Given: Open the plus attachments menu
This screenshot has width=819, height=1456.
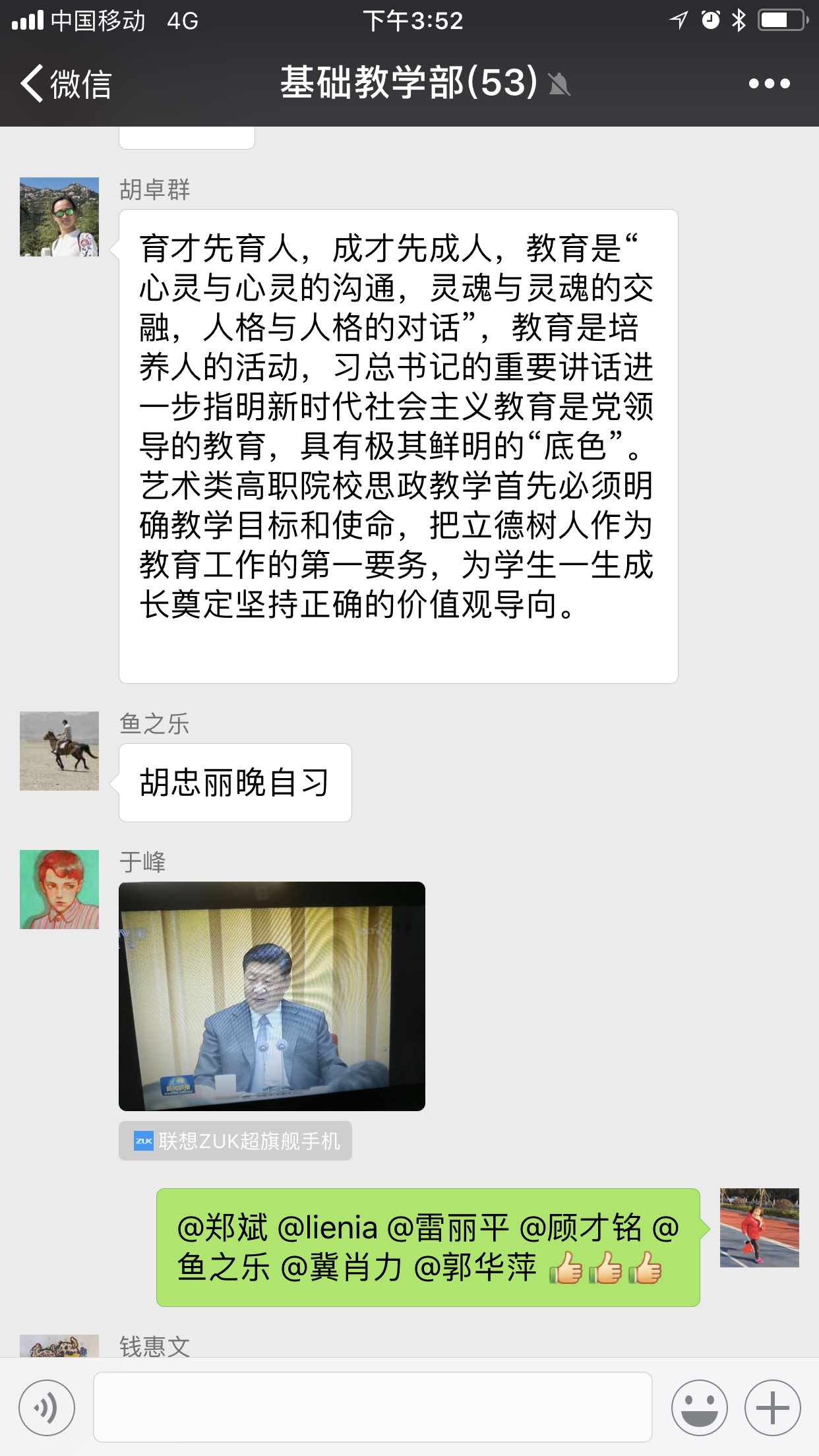Looking at the screenshot, I should pos(772,1408).
